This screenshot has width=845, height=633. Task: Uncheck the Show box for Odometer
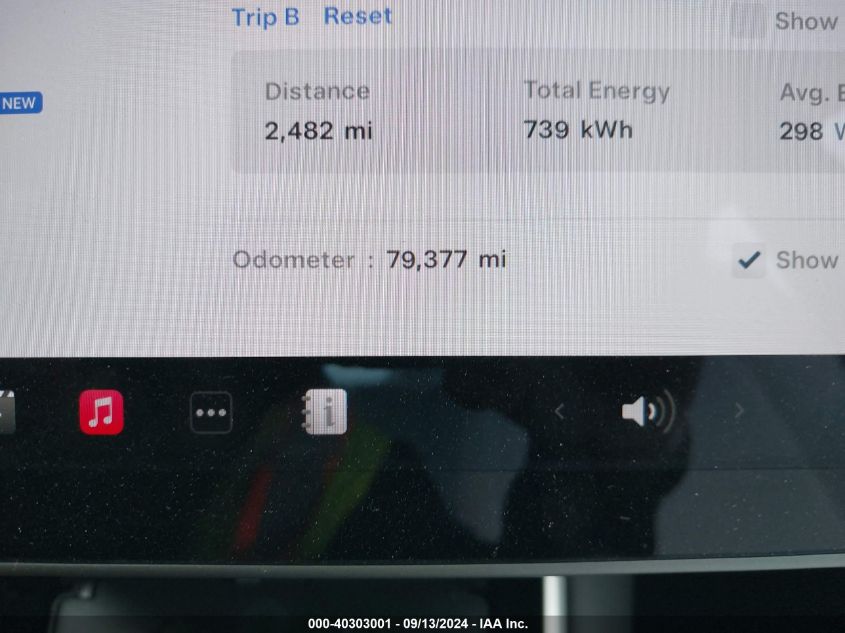[748, 261]
